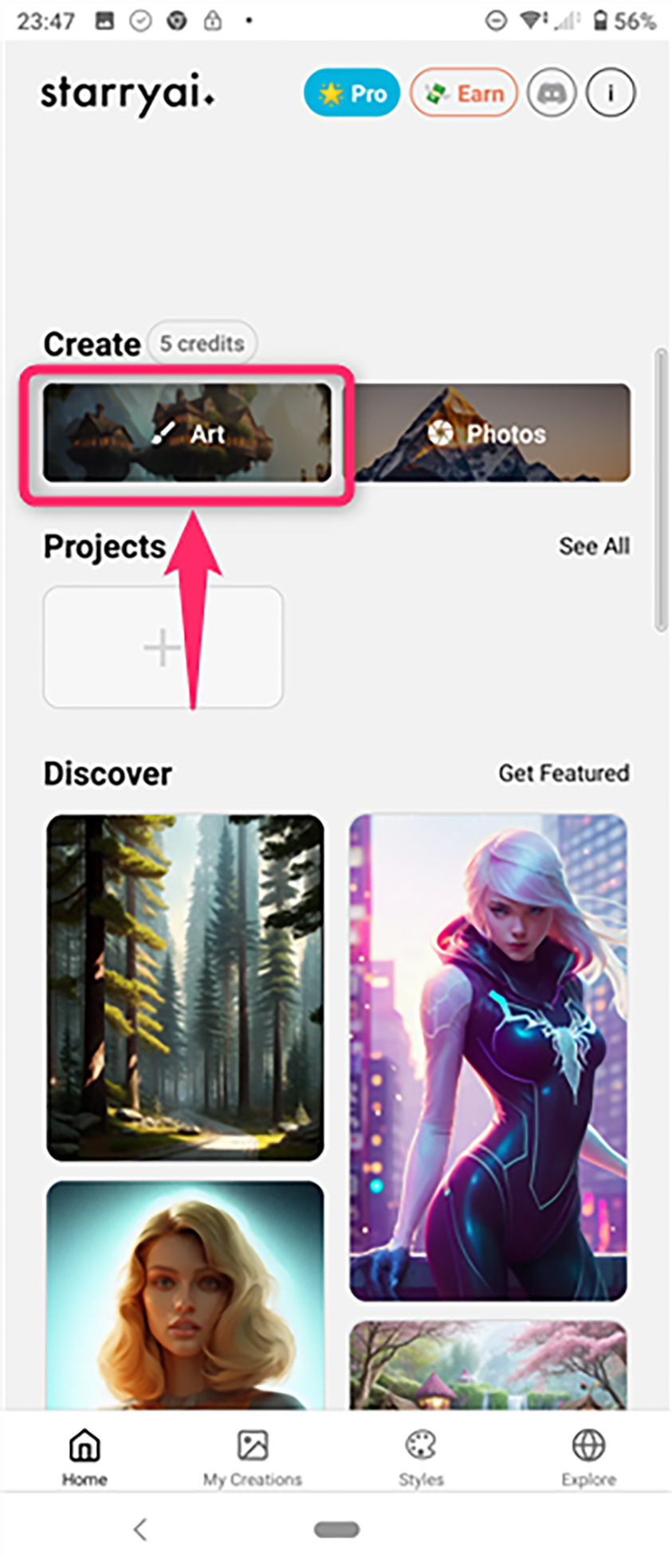Select the Photos creation card

click(493, 433)
